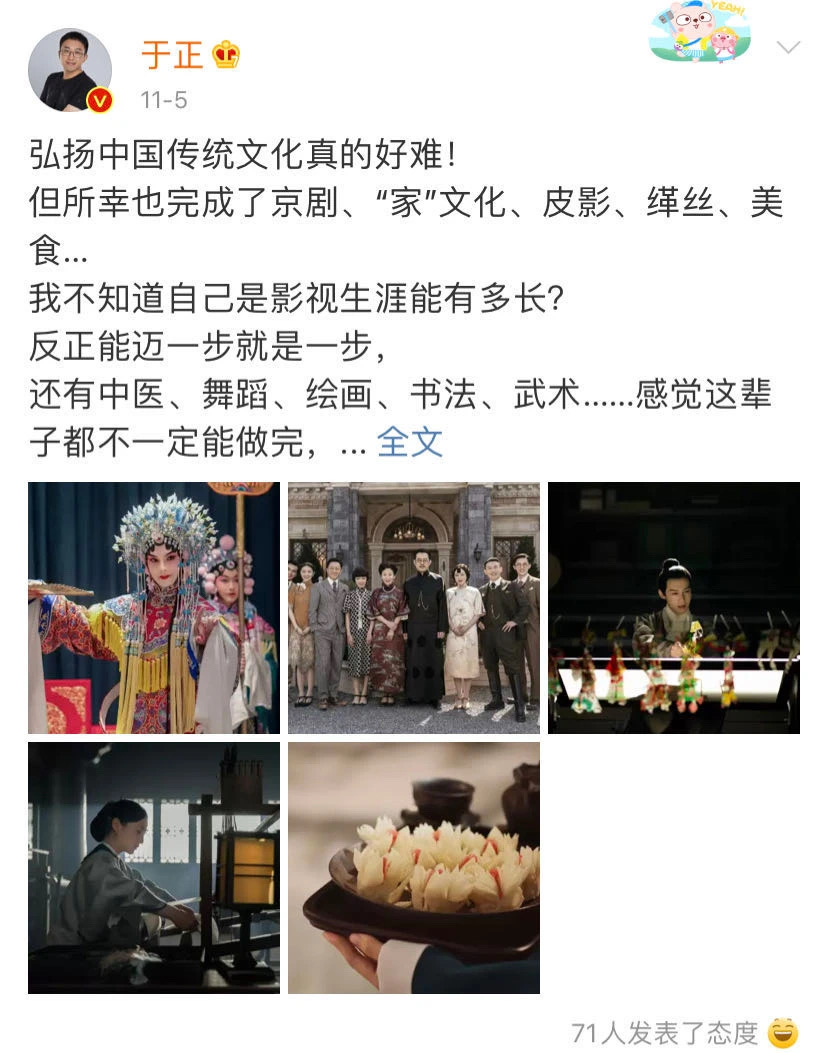The height and width of the screenshot is (1053, 828).
Task: Open the woman weaving at loom photo
Action: [154, 867]
